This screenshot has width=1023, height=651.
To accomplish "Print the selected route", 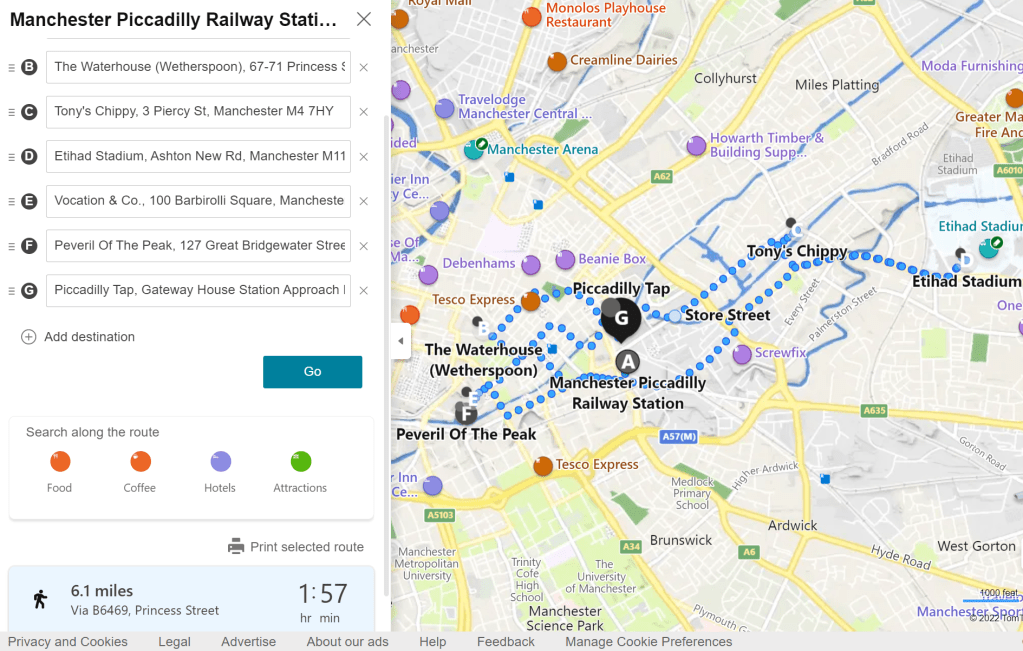I will 296,547.
